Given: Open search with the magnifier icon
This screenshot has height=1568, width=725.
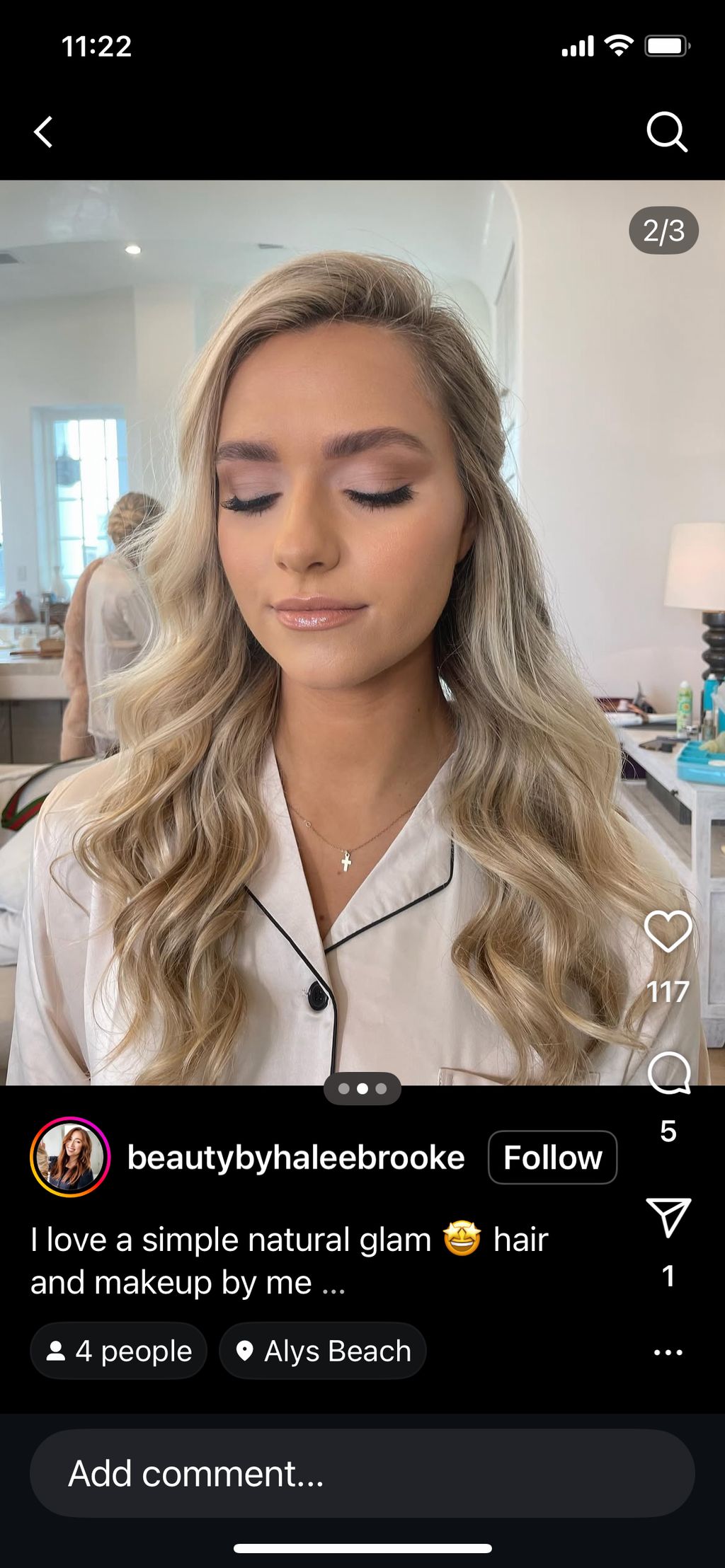Looking at the screenshot, I should point(666,132).
